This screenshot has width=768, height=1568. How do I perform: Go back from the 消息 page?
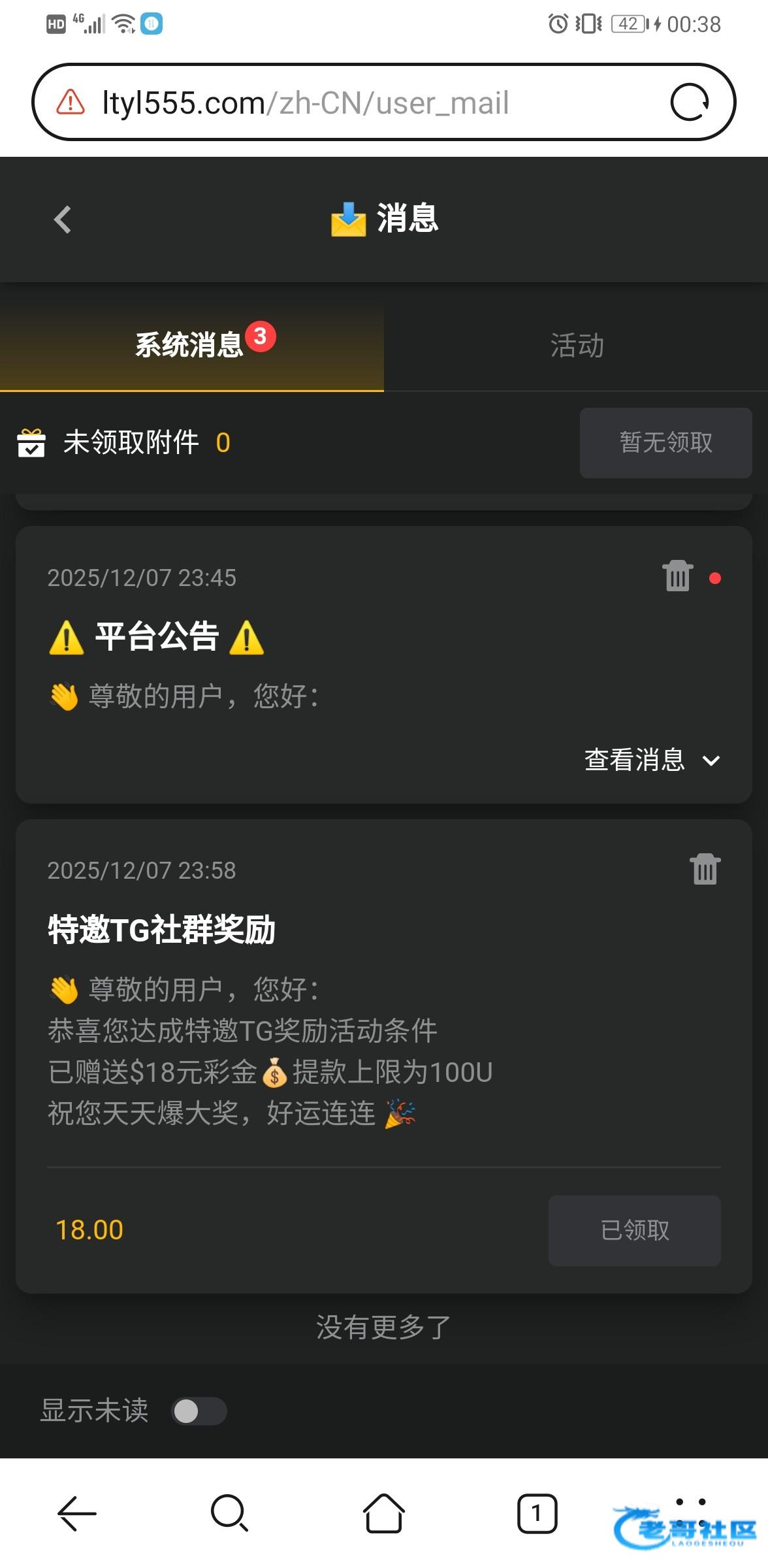click(63, 220)
